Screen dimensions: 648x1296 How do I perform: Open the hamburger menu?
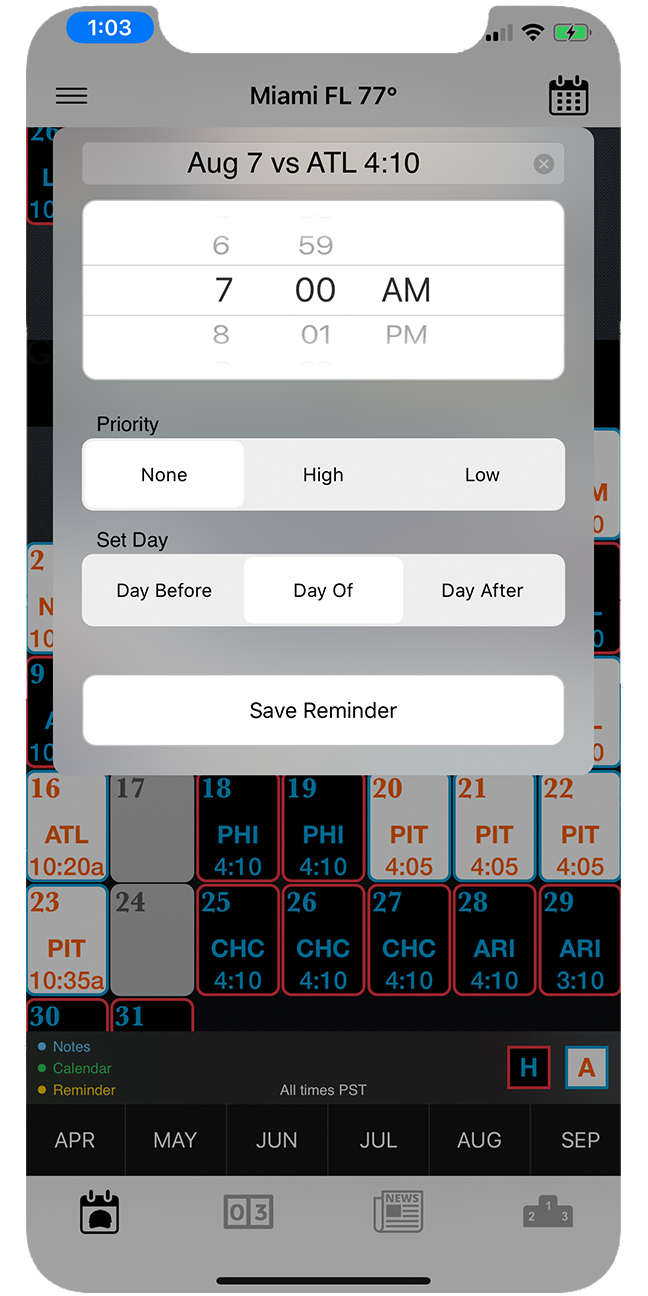click(71, 96)
